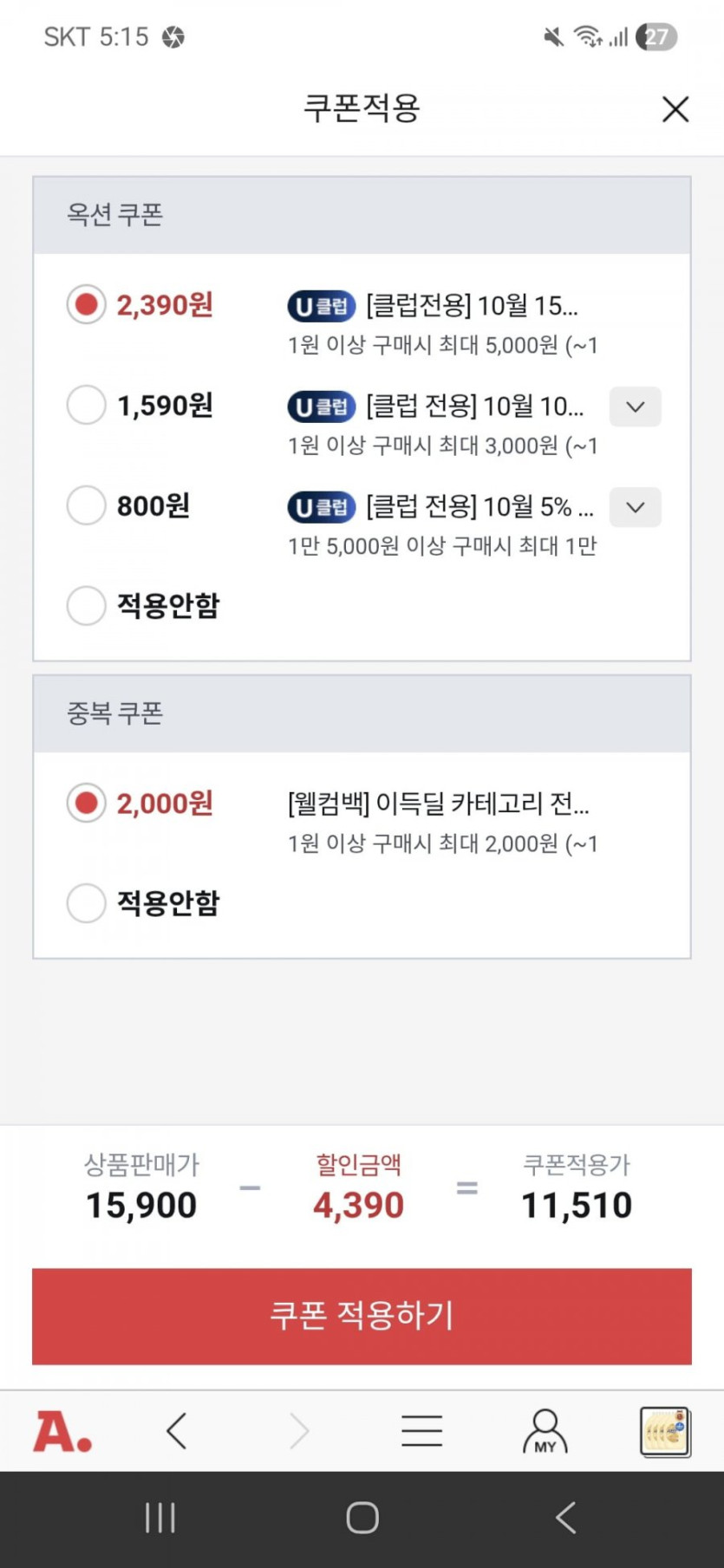Screen dimensions: 724x1568
Task: Expand details of the 800원 coupon
Action: click(x=635, y=507)
